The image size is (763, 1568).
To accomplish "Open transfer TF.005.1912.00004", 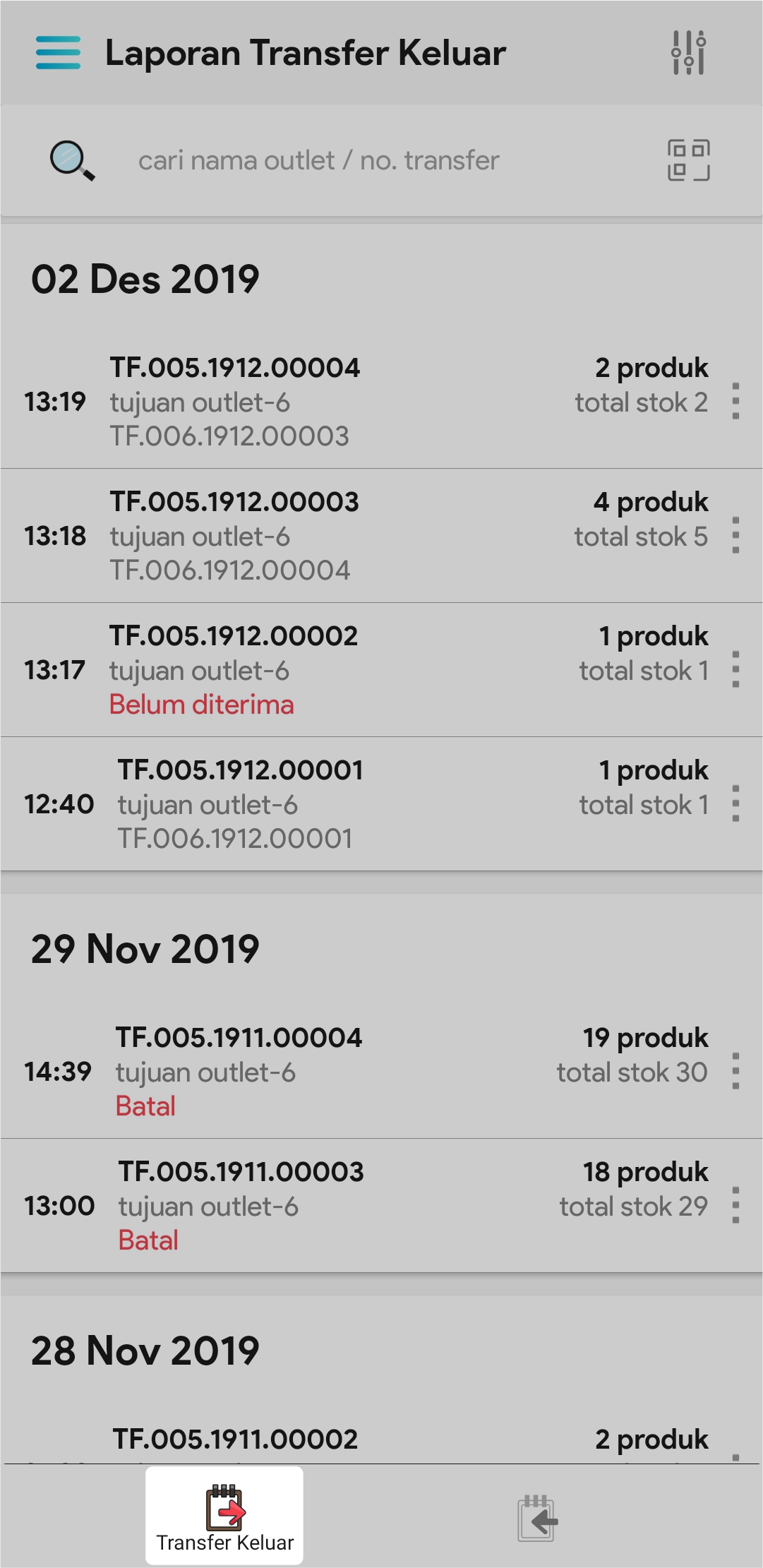I will pos(353,401).
